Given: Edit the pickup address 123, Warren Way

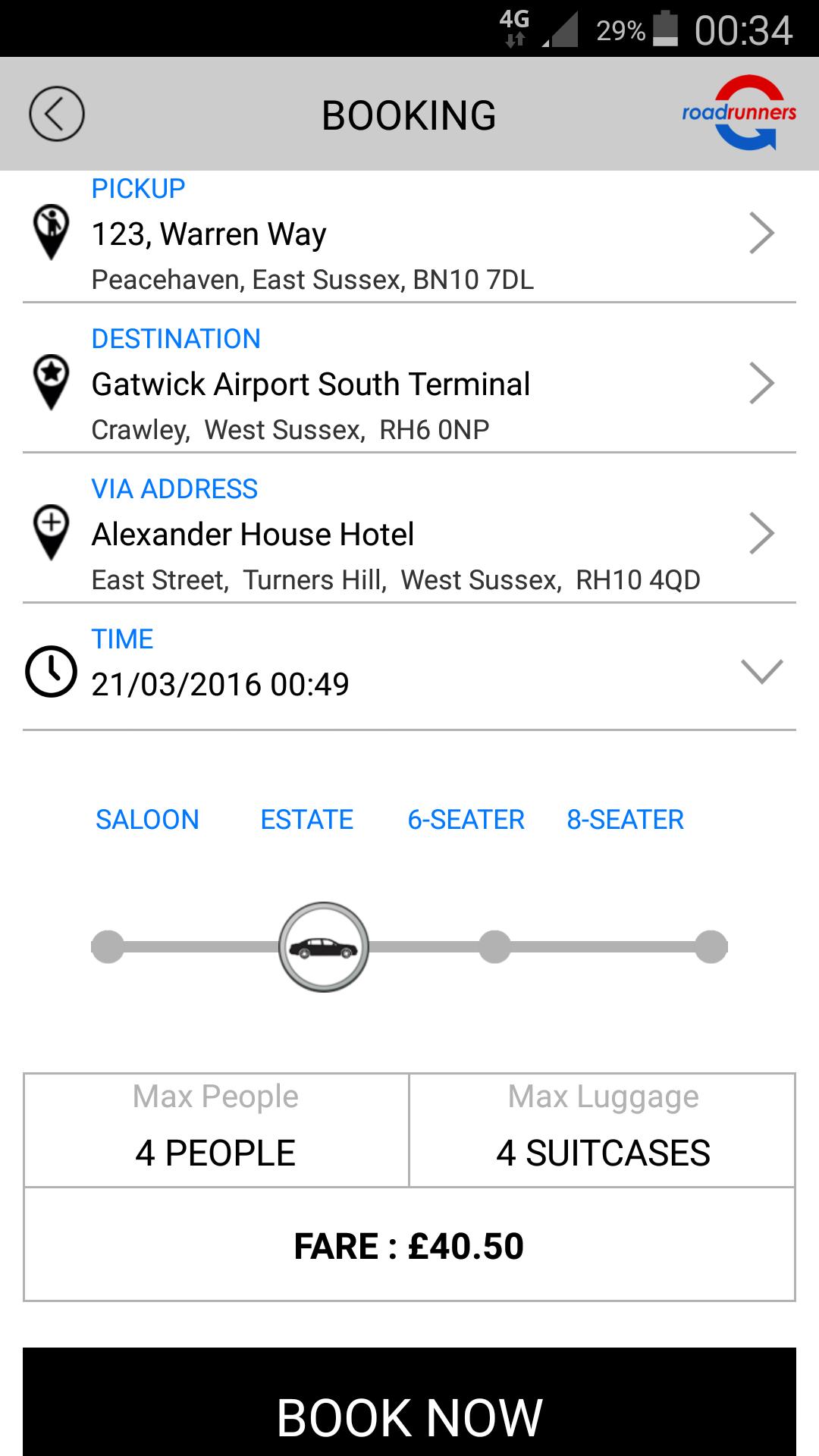Looking at the screenshot, I should [x=409, y=234].
